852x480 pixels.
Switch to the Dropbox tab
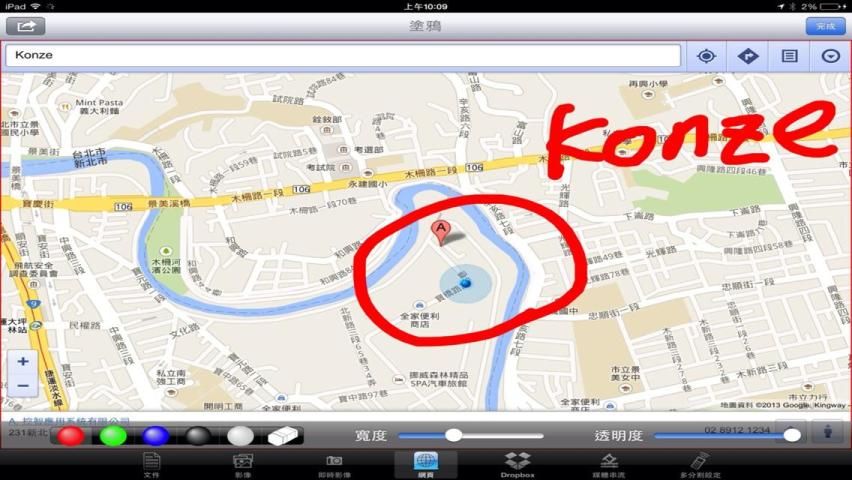(517, 464)
